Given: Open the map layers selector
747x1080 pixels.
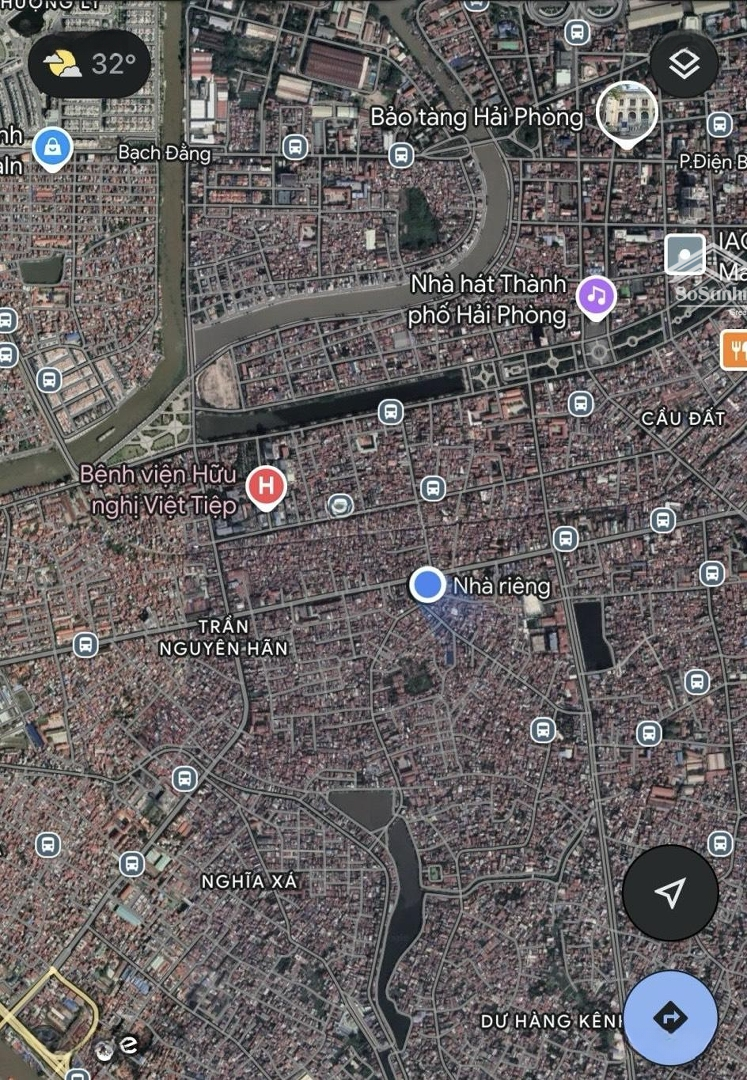Looking at the screenshot, I should coord(684,65).
